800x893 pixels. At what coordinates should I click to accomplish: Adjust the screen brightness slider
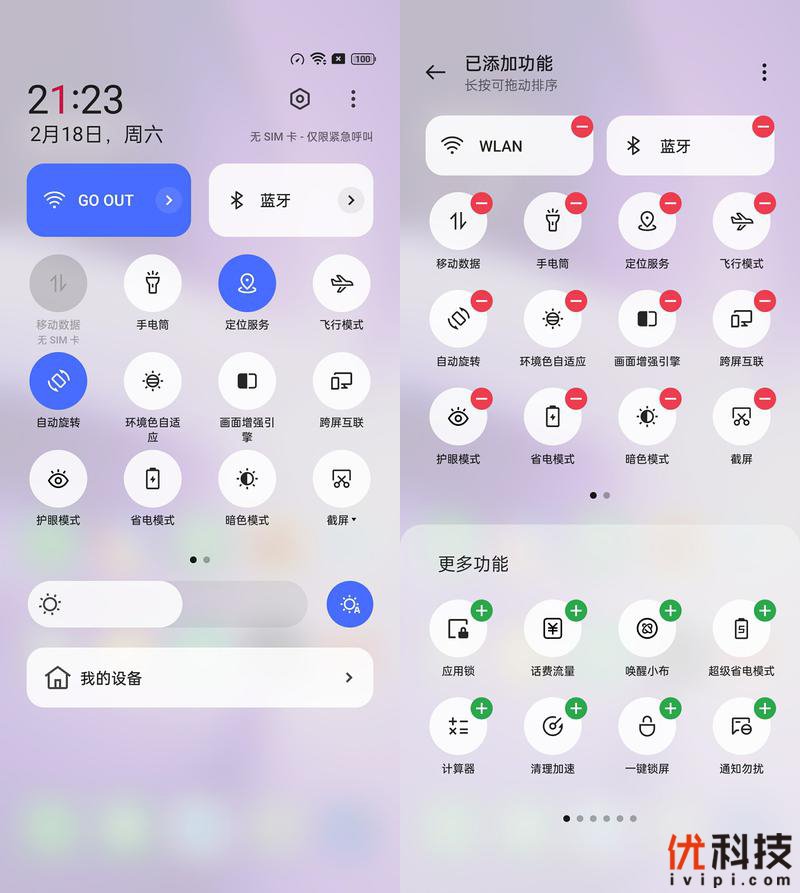tap(167, 604)
